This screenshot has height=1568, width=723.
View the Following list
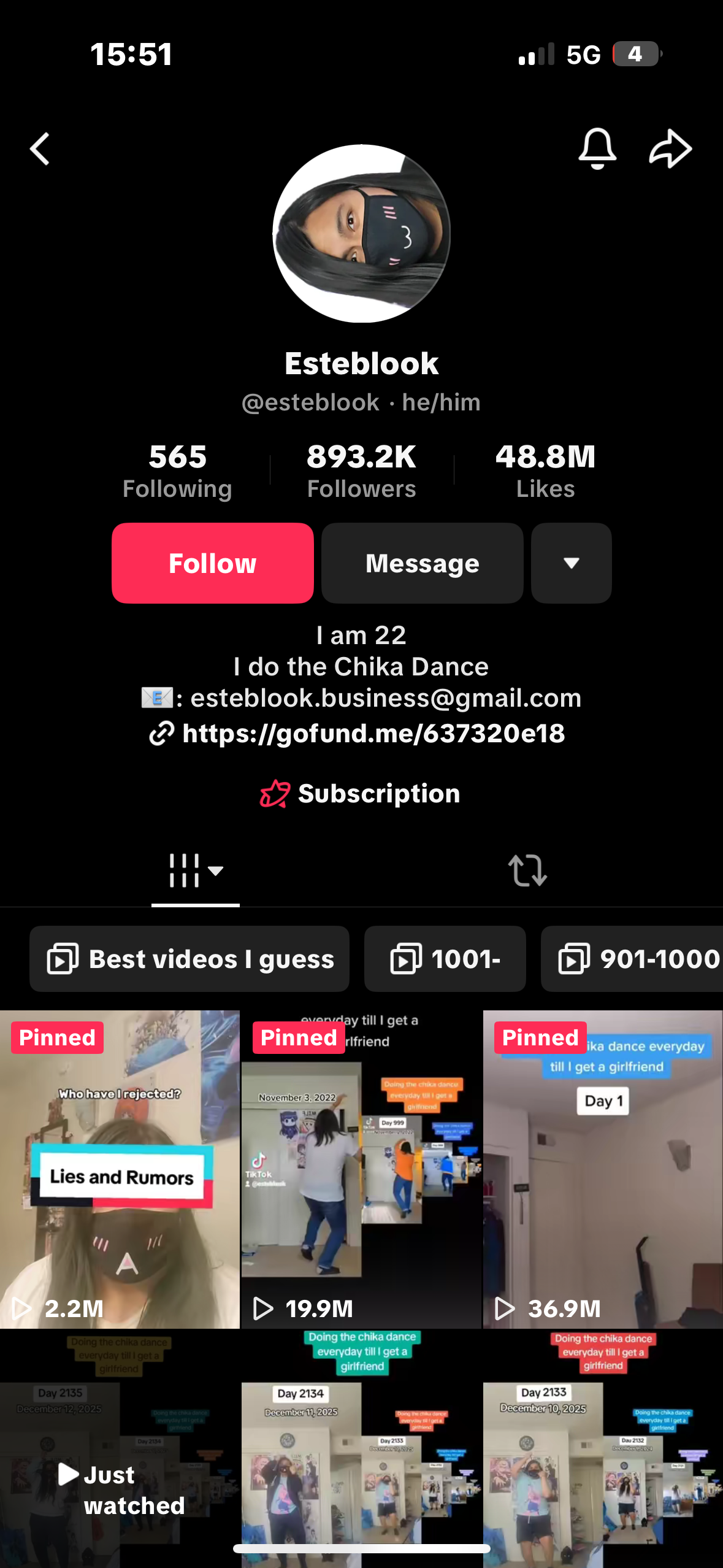coord(177,471)
